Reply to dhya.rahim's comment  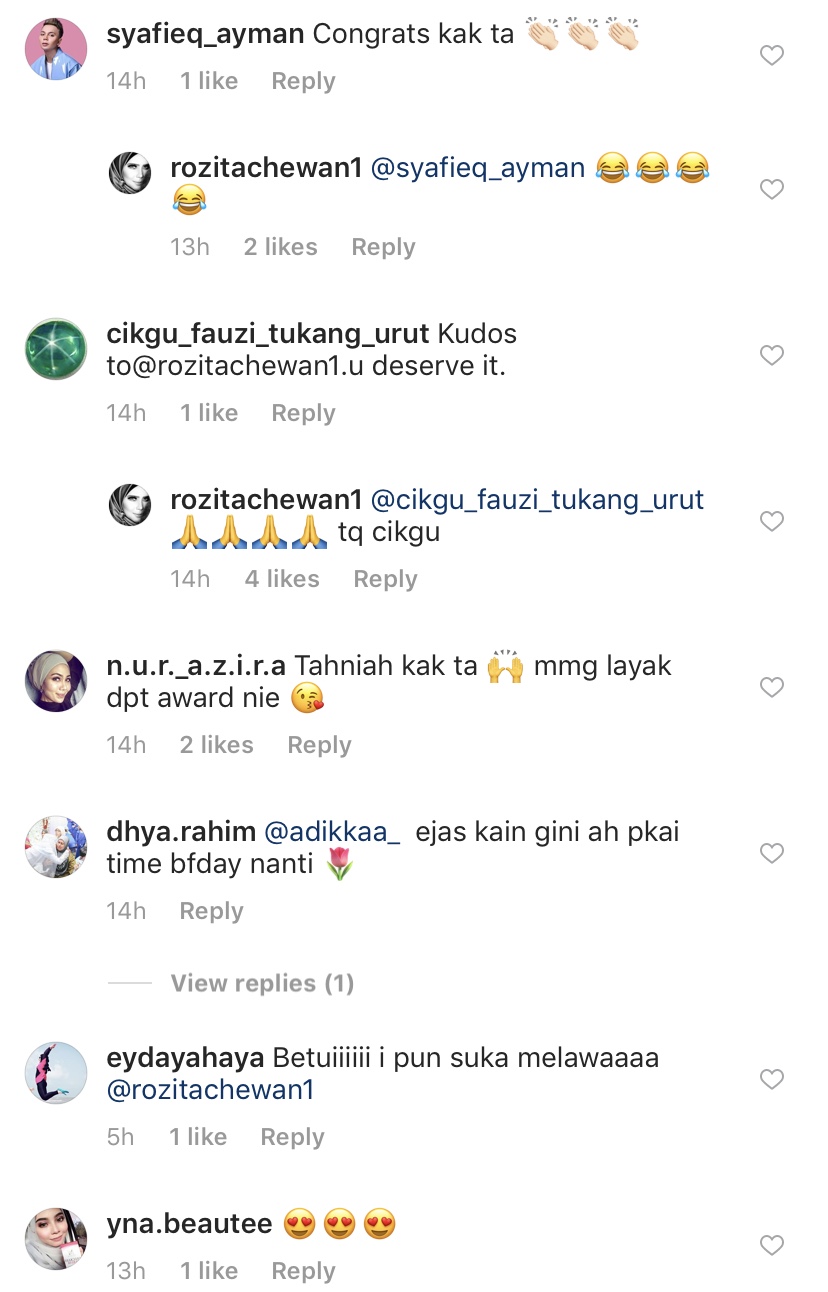click(211, 911)
